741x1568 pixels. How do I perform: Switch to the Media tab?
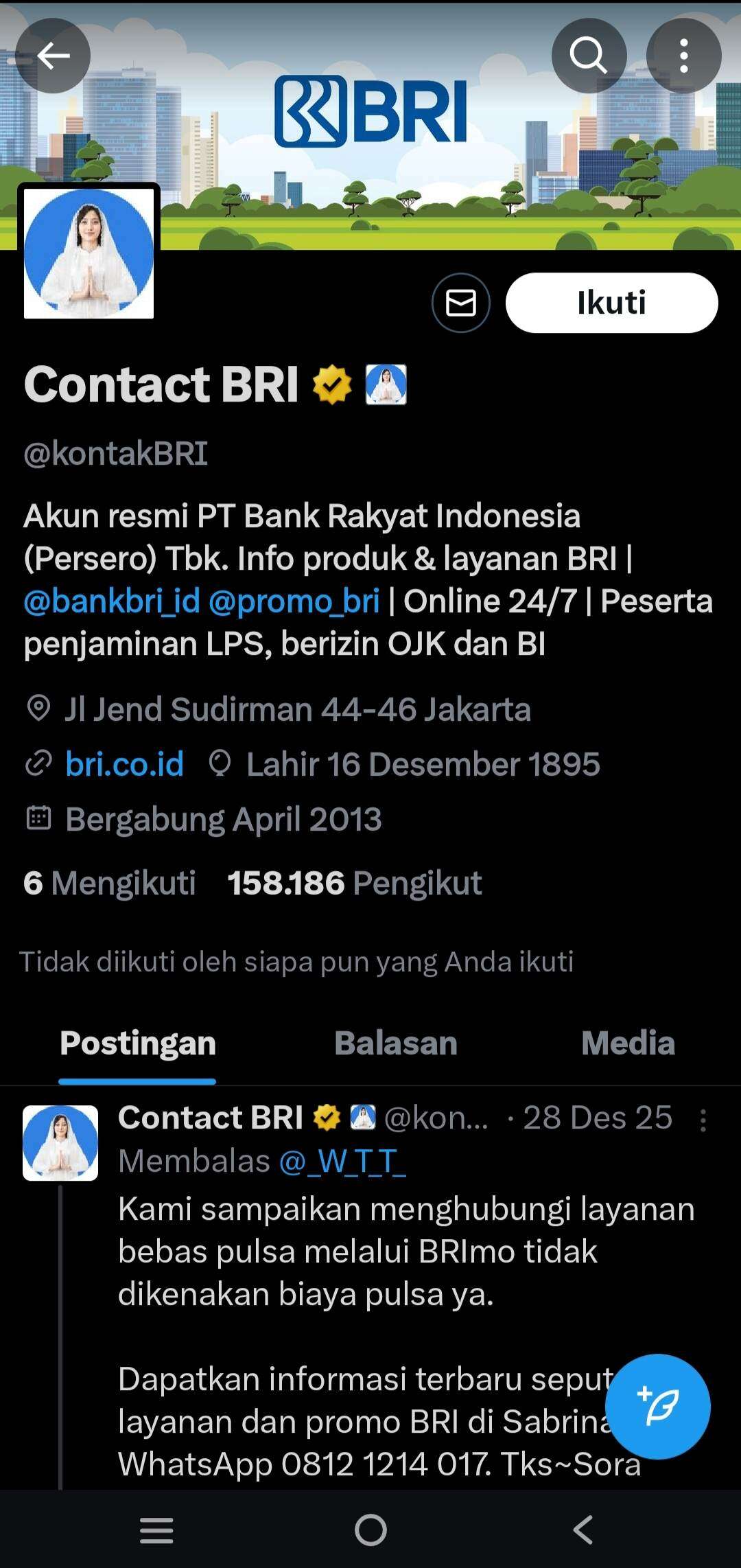click(628, 1043)
